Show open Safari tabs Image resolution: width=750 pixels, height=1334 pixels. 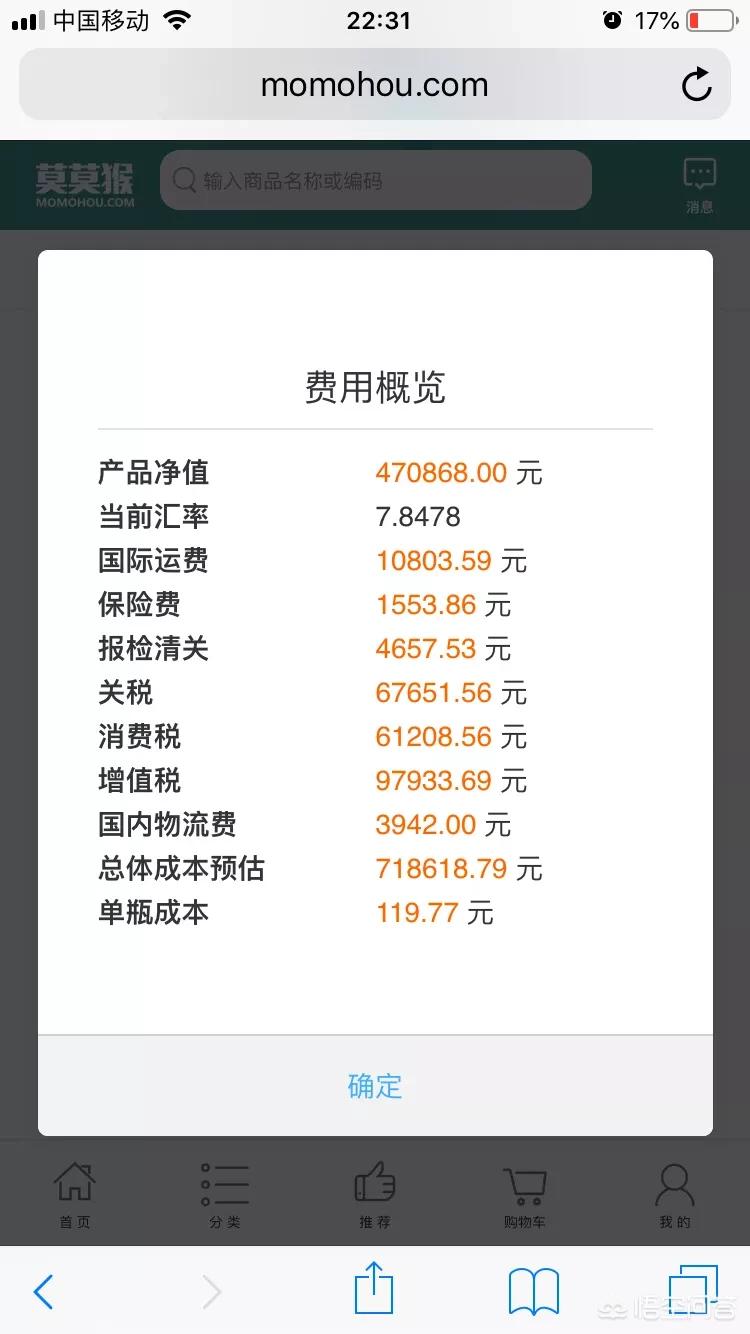point(693,1290)
